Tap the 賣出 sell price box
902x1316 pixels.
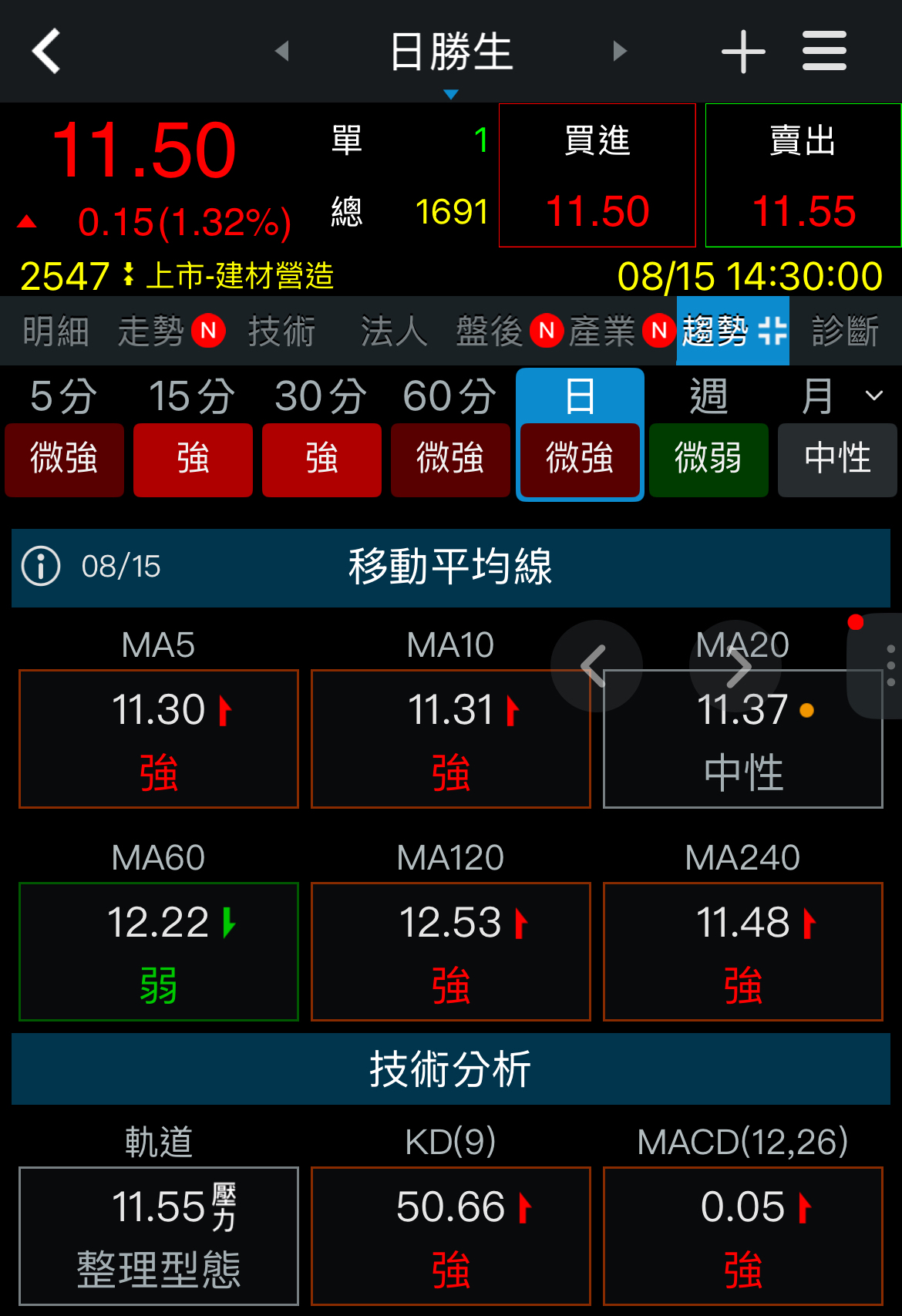pos(803,176)
